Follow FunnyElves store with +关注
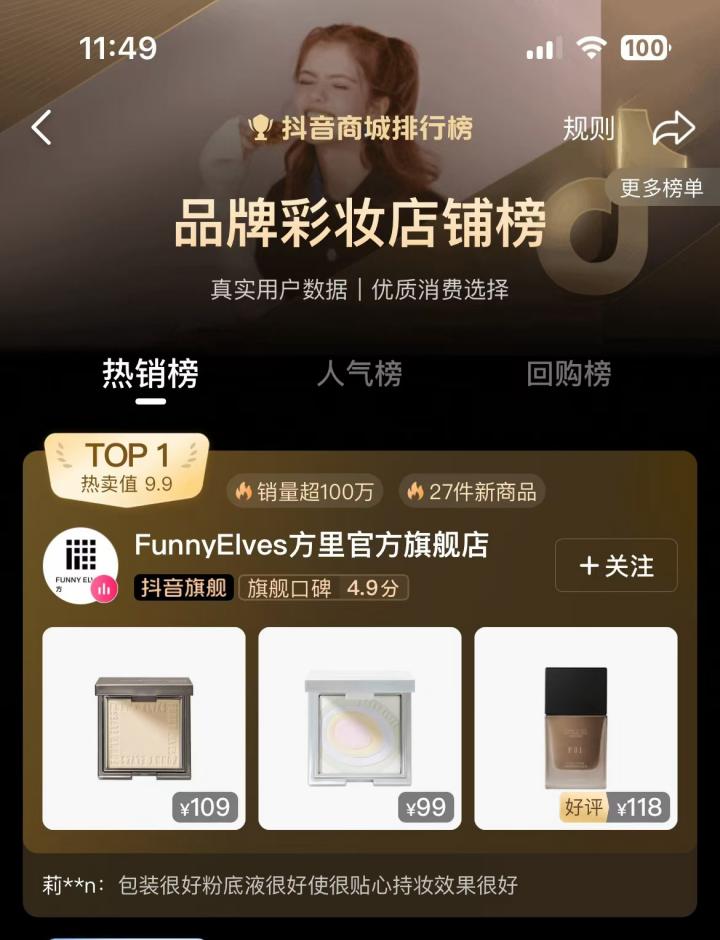The height and width of the screenshot is (940, 720). (616, 566)
